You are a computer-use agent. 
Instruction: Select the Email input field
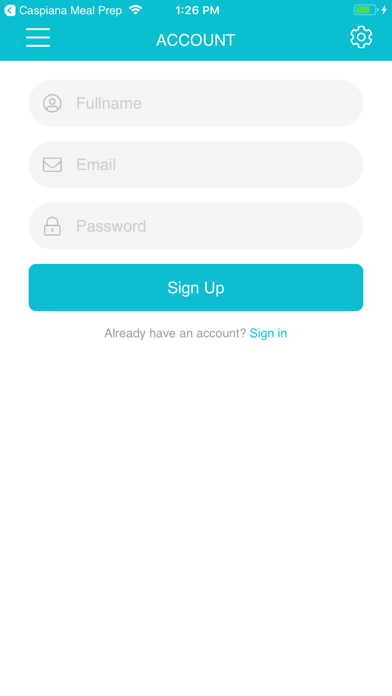(x=196, y=165)
